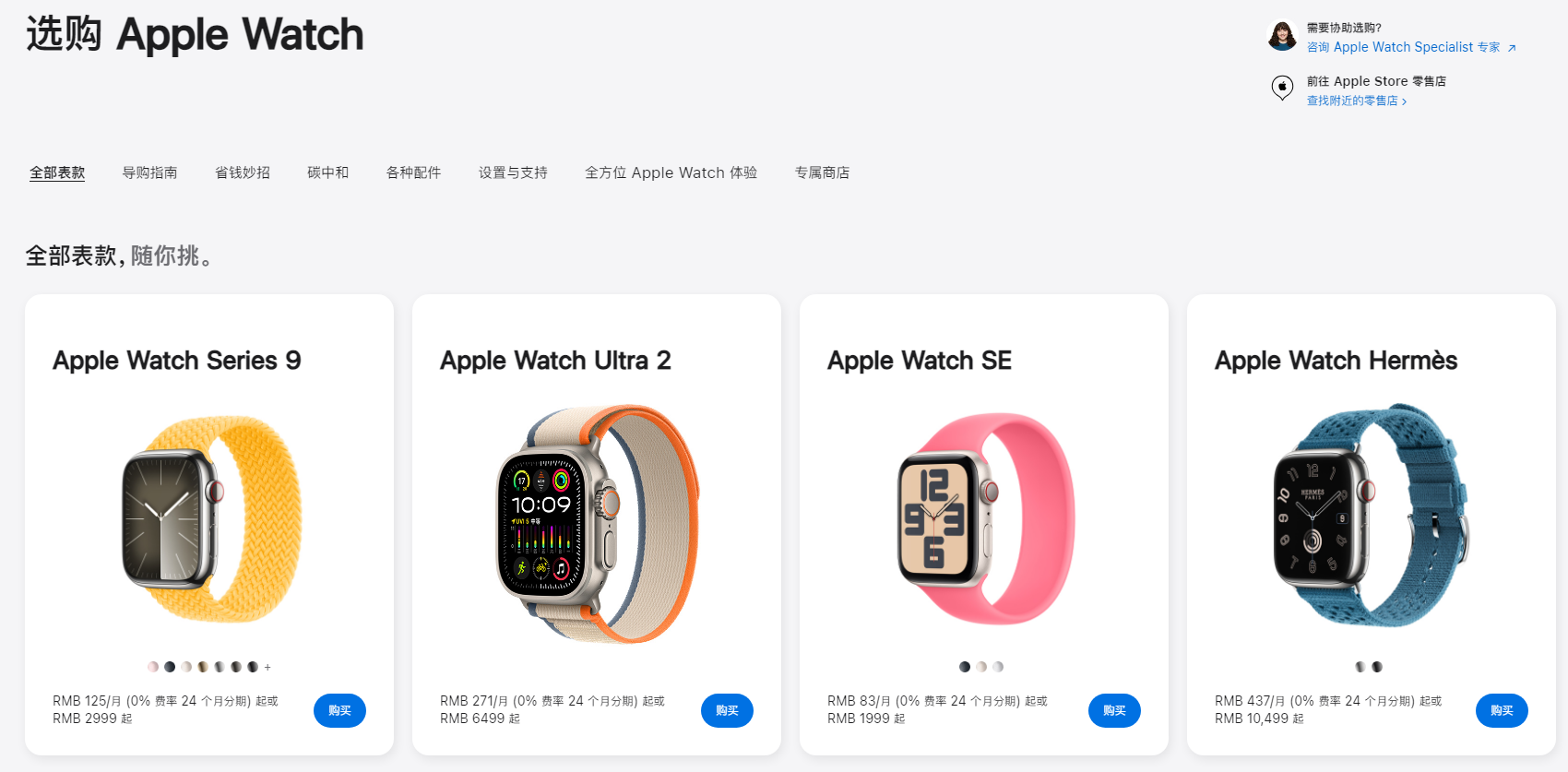Buy the Apple Watch Ultra 2
The image size is (1568, 772).
coord(727,710)
